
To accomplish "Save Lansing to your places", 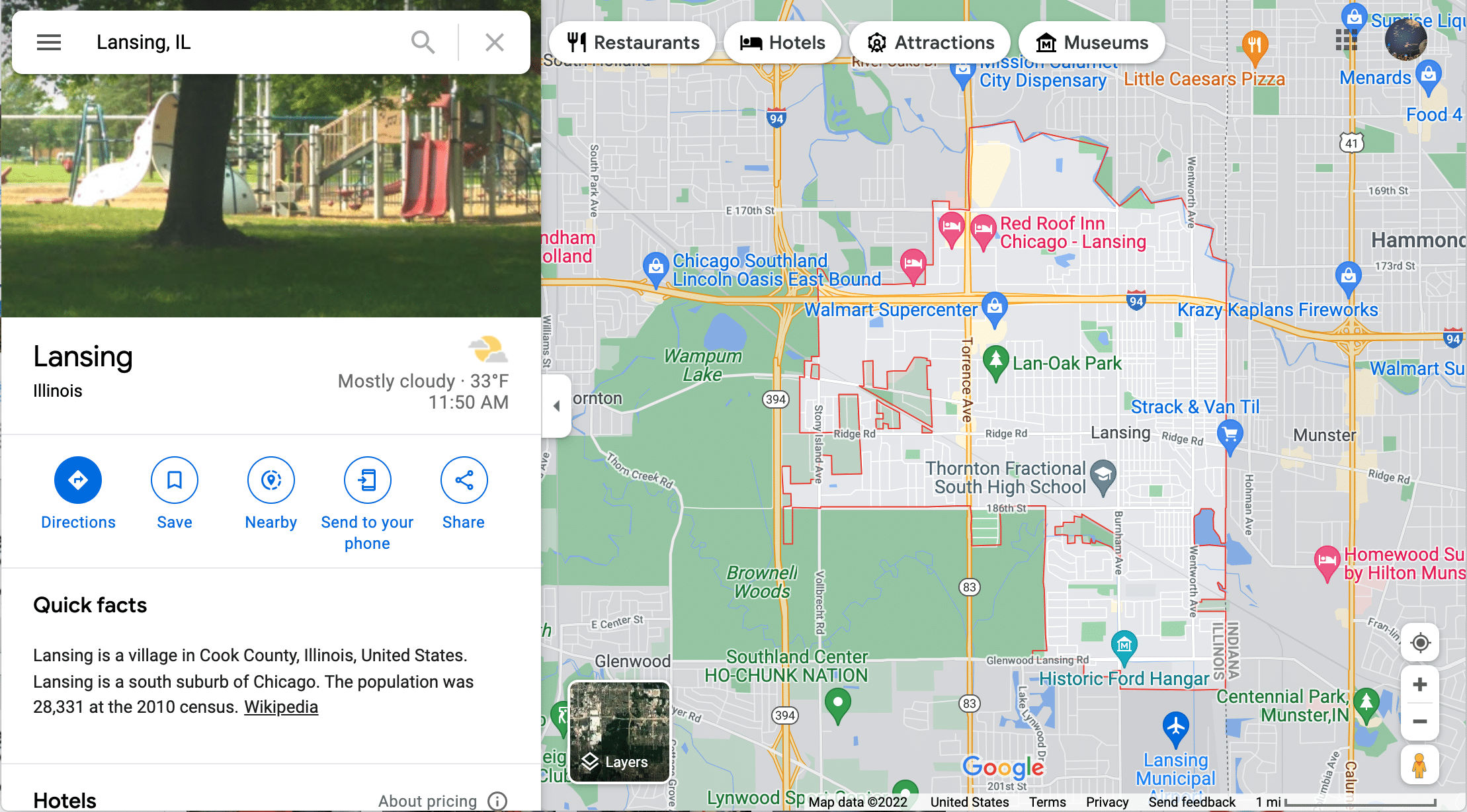I will (175, 480).
